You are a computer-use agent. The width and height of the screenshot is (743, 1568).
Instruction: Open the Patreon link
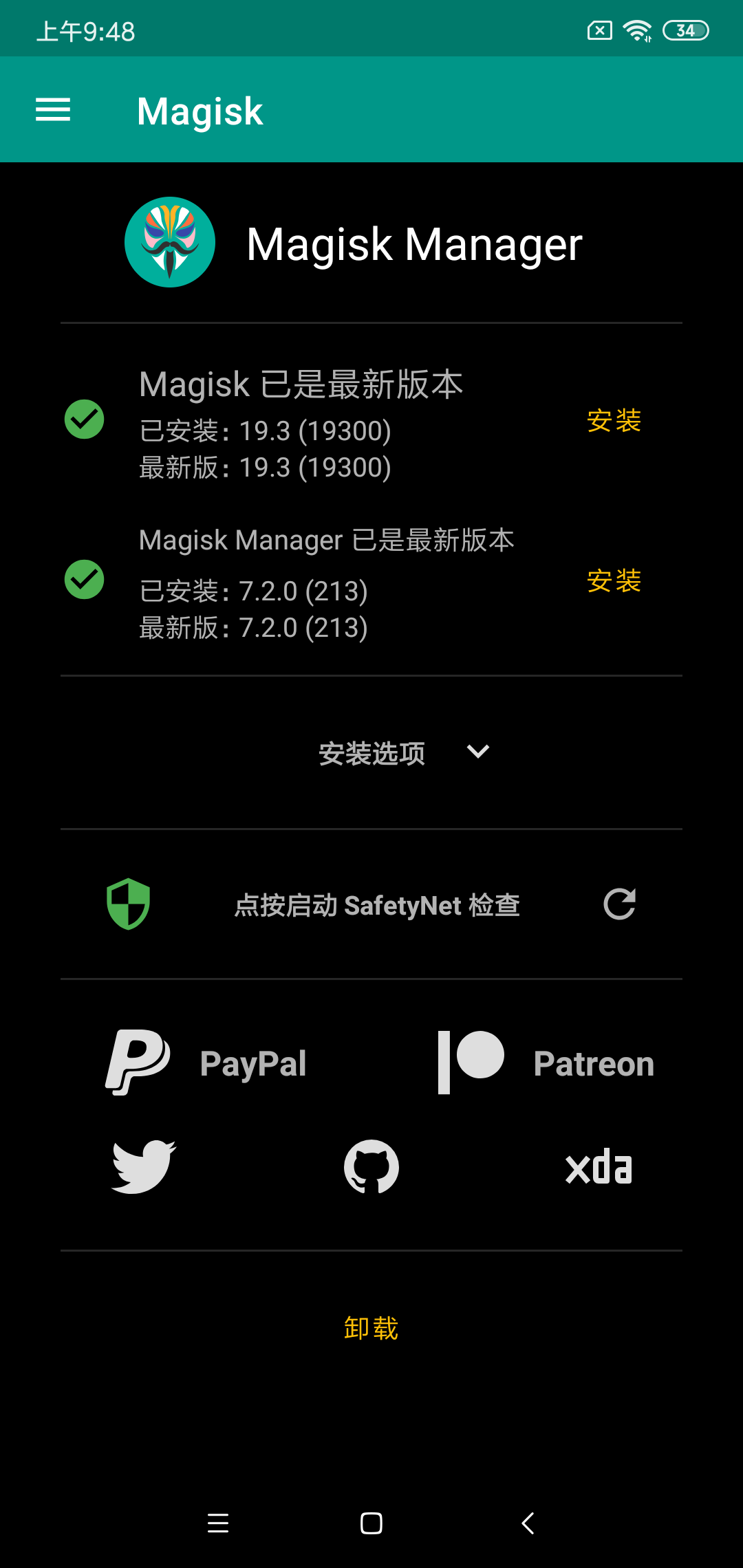tap(546, 1063)
